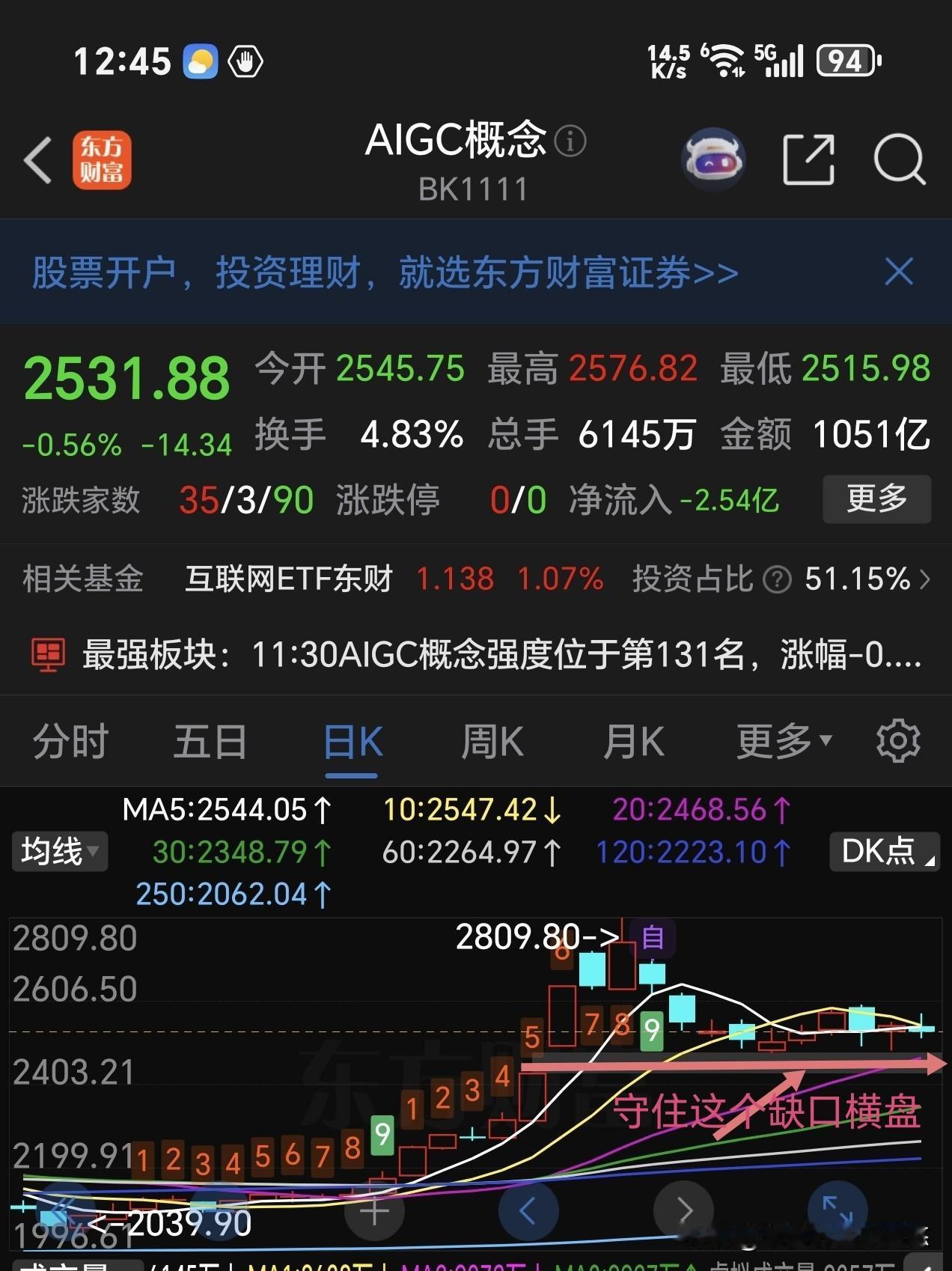This screenshot has width=952, height=1271.
Task: Expand the 更多 chart period dropdown
Action: [x=780, y=740]
